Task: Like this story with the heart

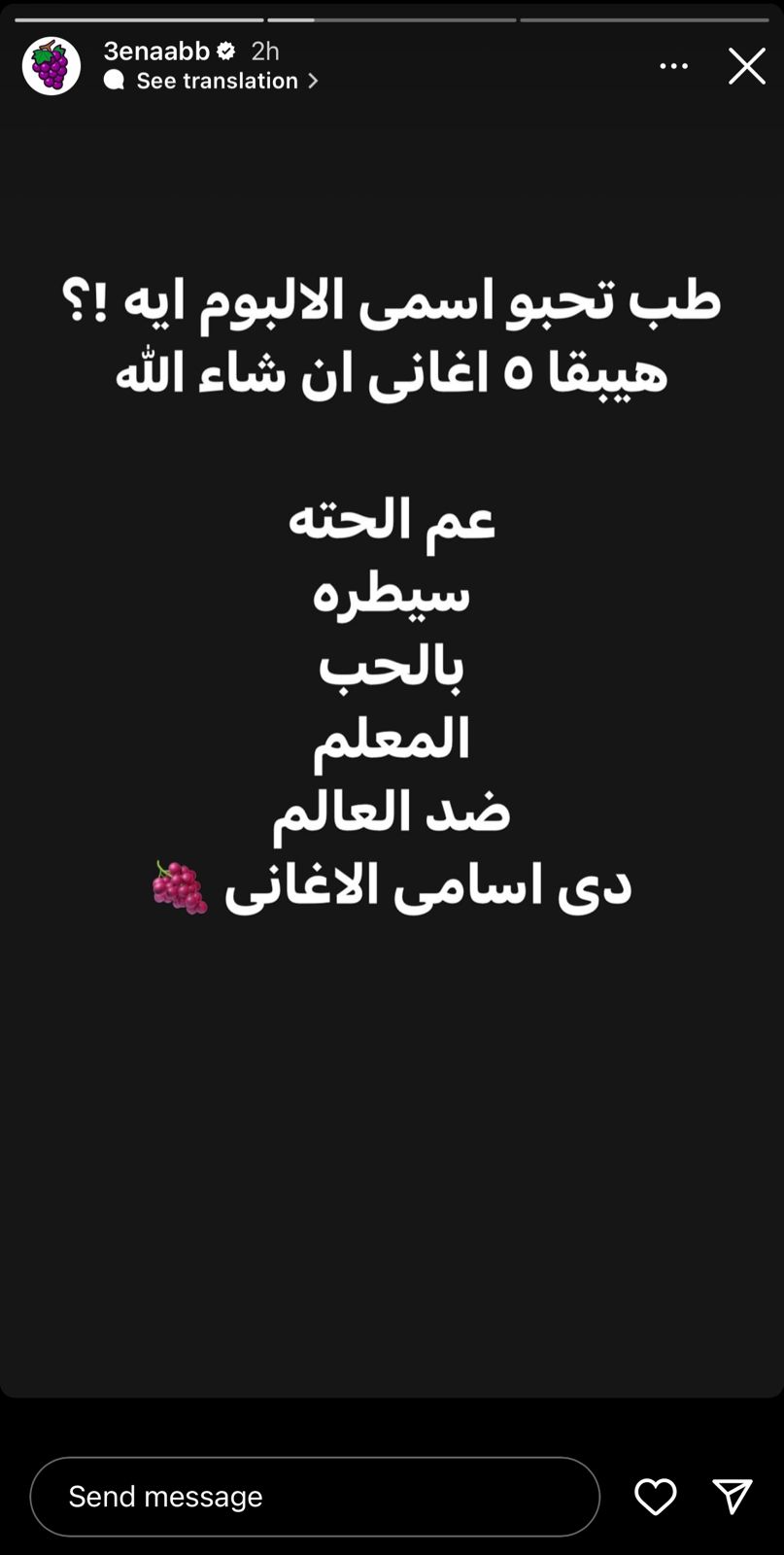Action: [x=656, y=1497]
